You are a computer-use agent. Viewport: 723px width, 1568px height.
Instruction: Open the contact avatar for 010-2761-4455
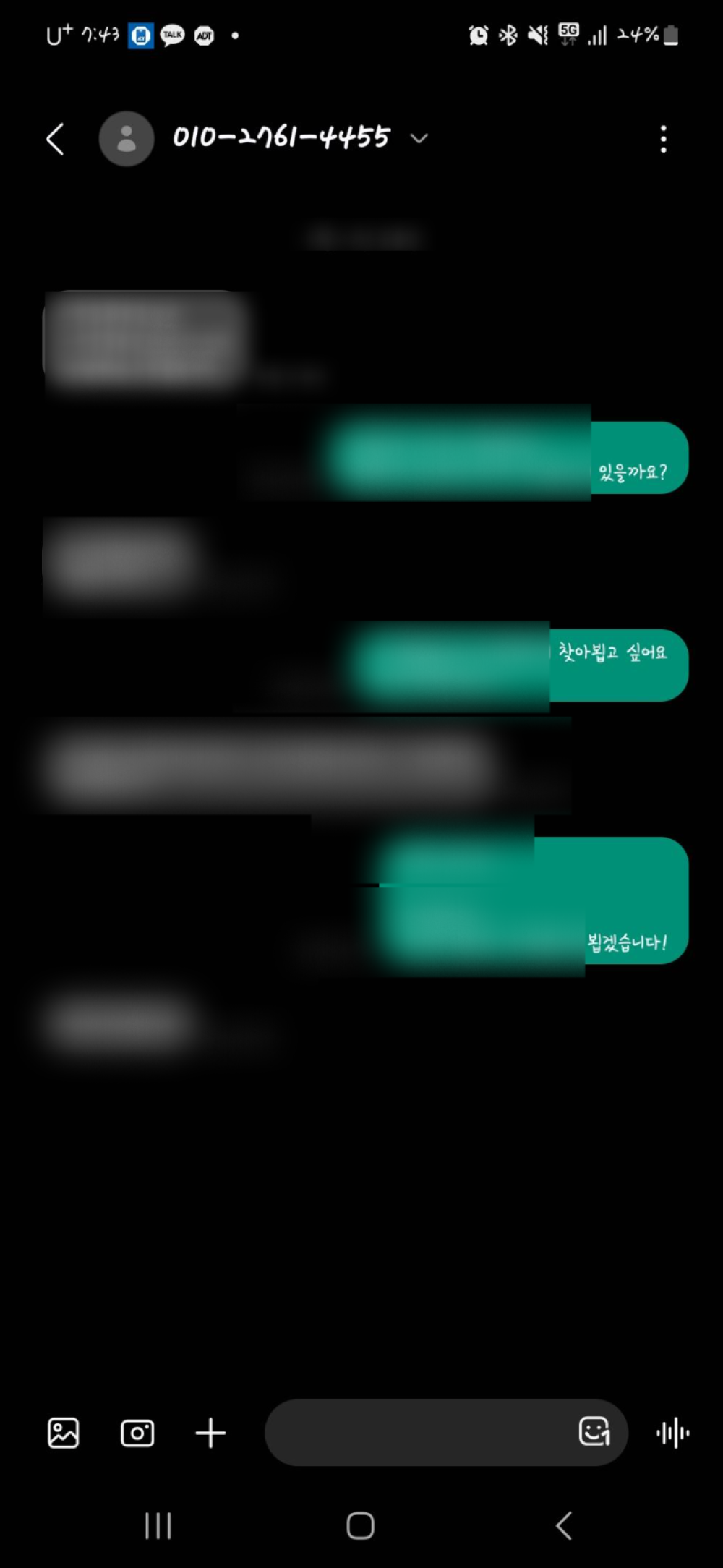click(127, 139)
